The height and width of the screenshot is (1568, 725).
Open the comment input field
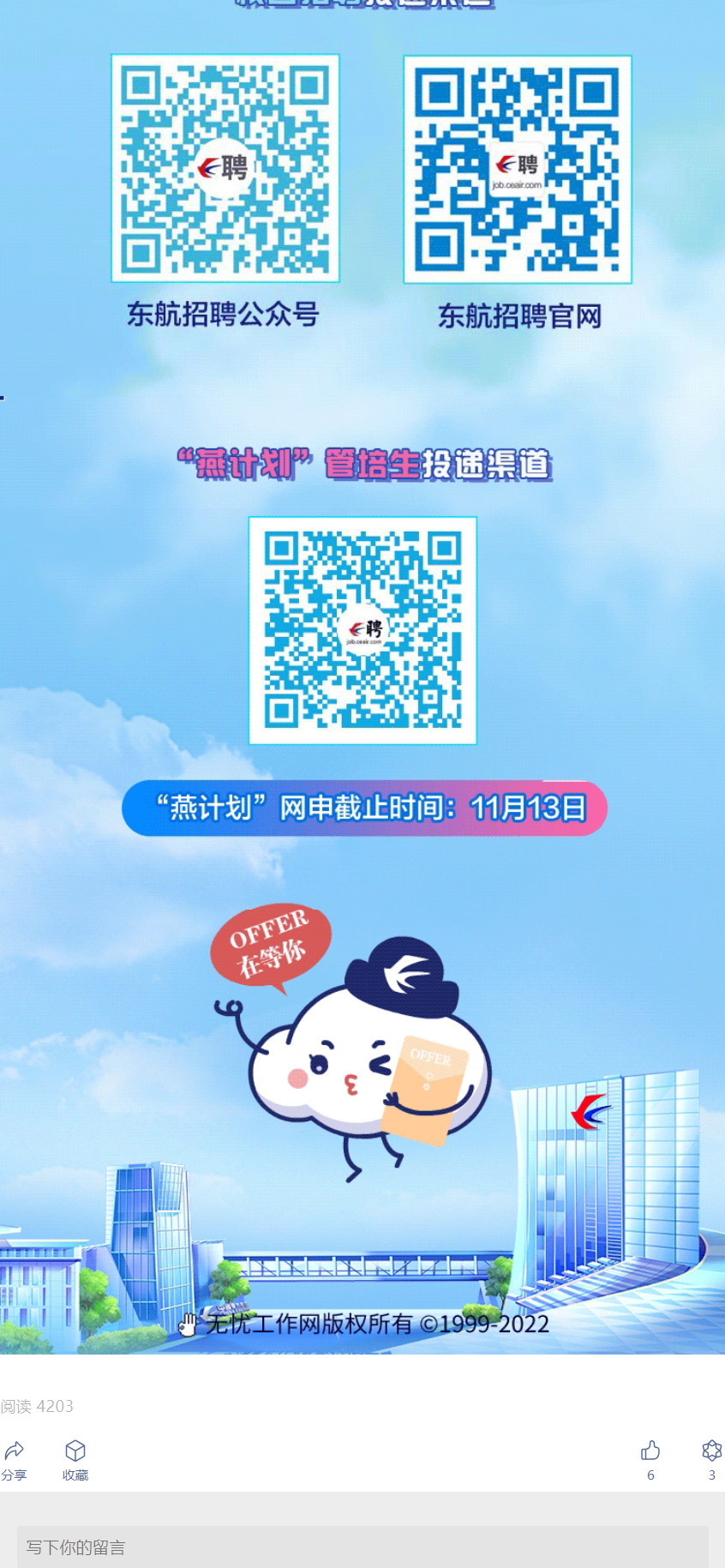coord(362,1547)
